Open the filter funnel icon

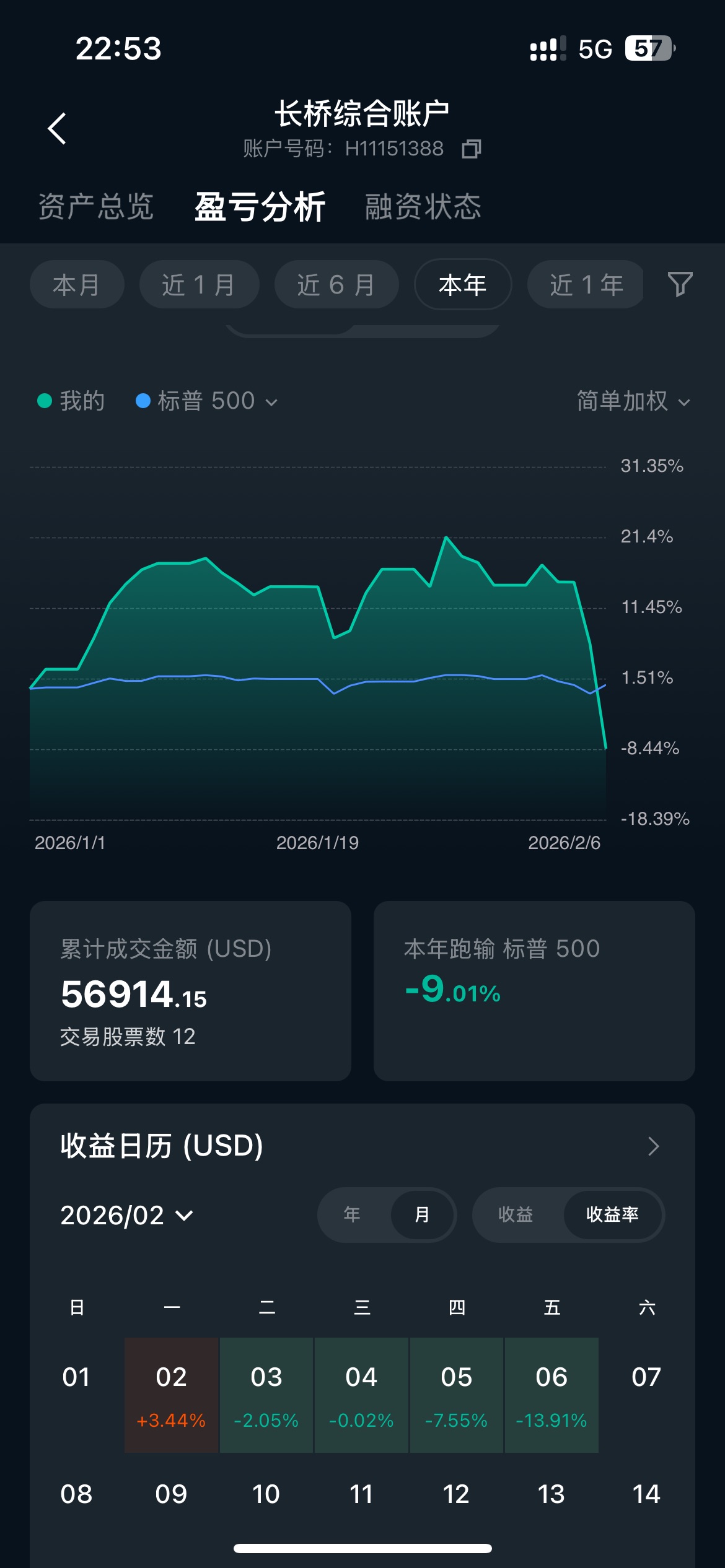point(680,284)
